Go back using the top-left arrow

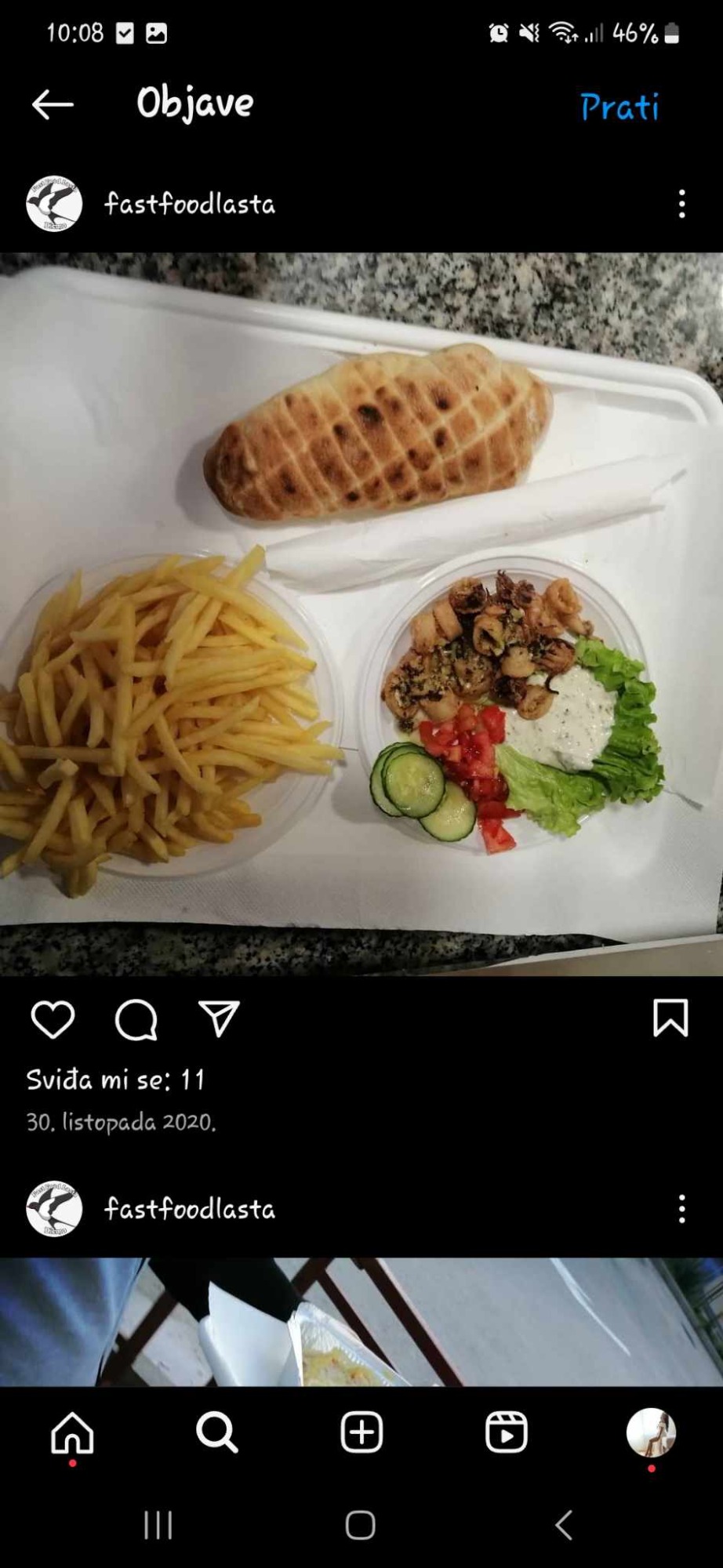pos(53,104)
